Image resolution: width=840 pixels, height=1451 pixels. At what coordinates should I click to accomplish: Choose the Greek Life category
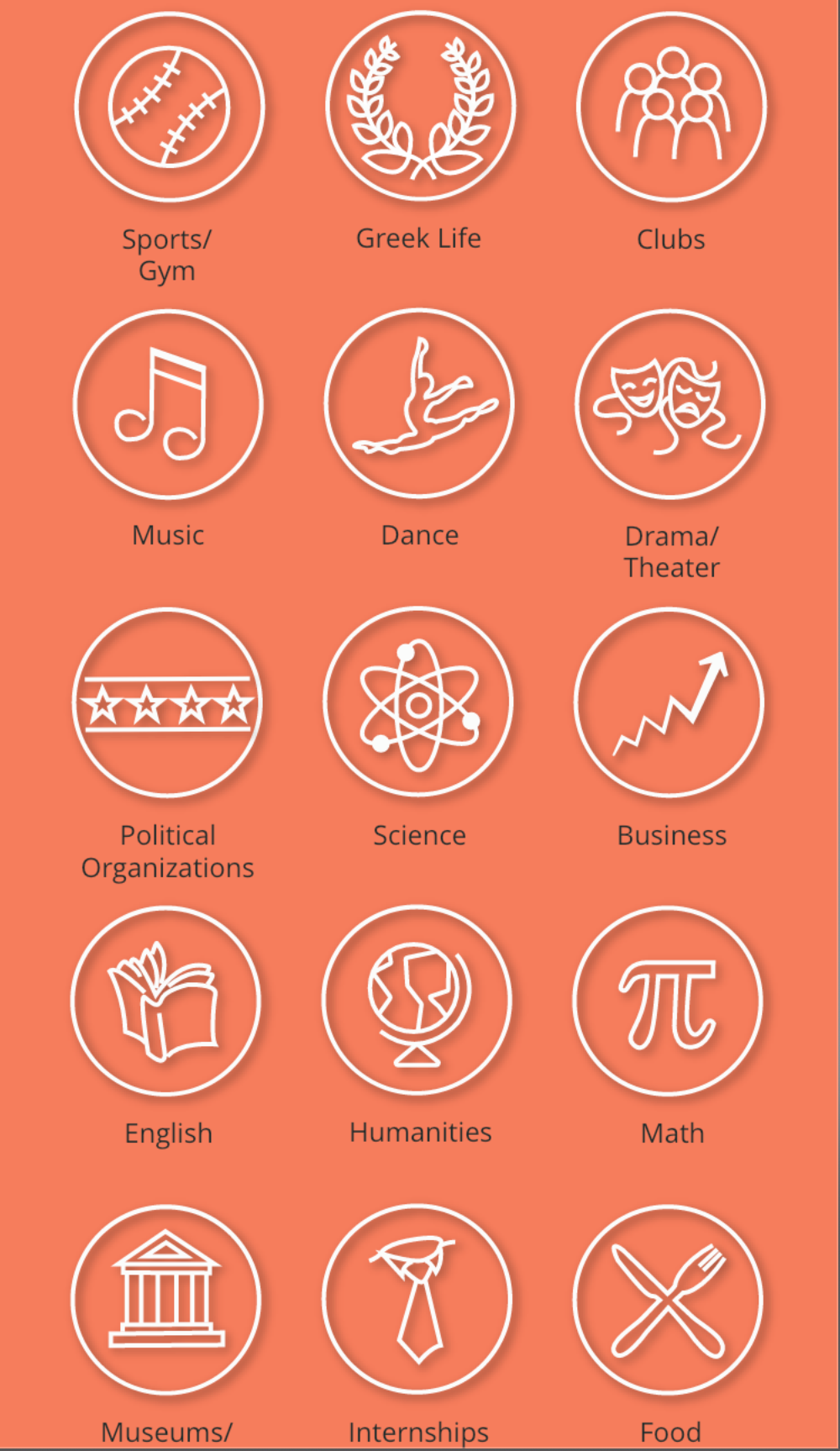(x=420, y=107)
